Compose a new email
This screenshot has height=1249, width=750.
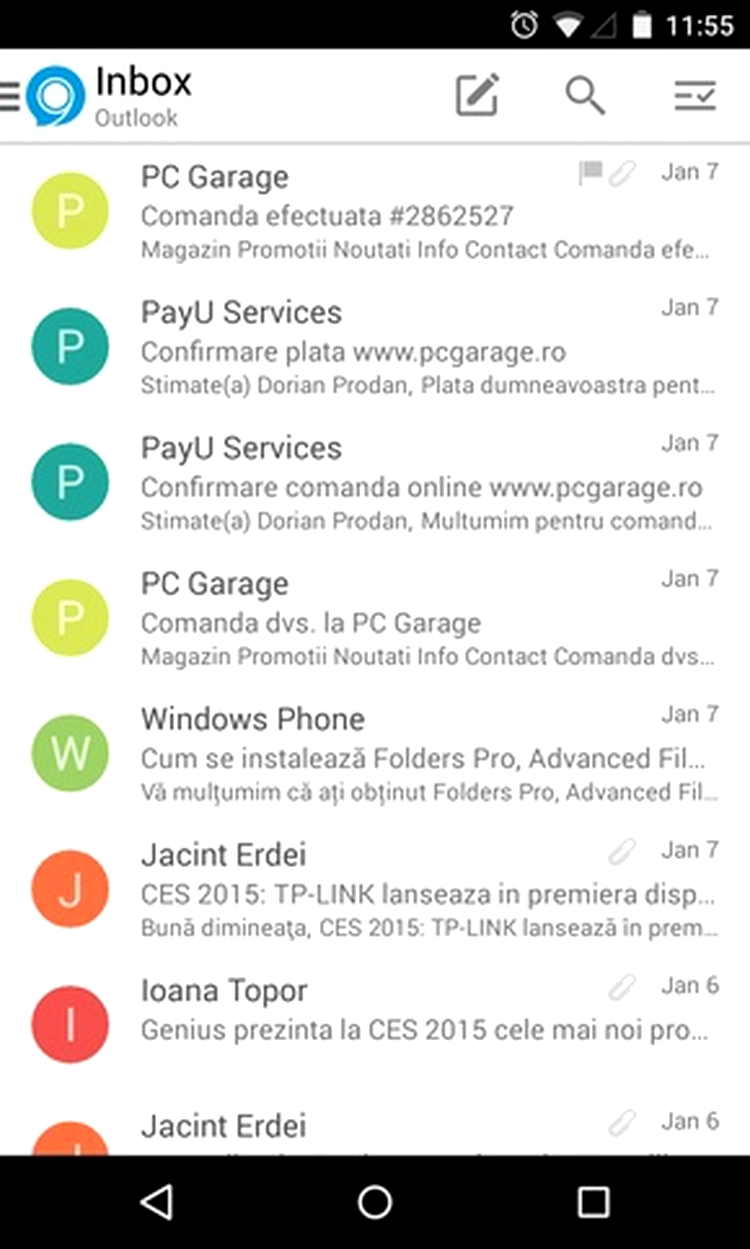(x=478, y=95)
